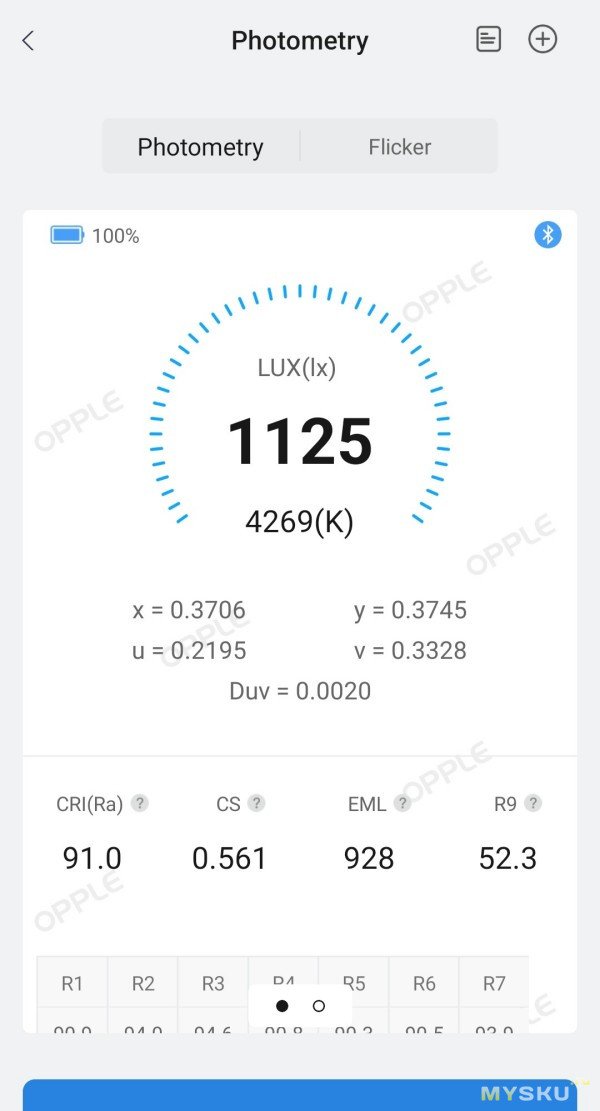Tap the Bluetooth connection icon
Image resolution: width=600 pixels, height=1111 pixels.
click(547, 235)
